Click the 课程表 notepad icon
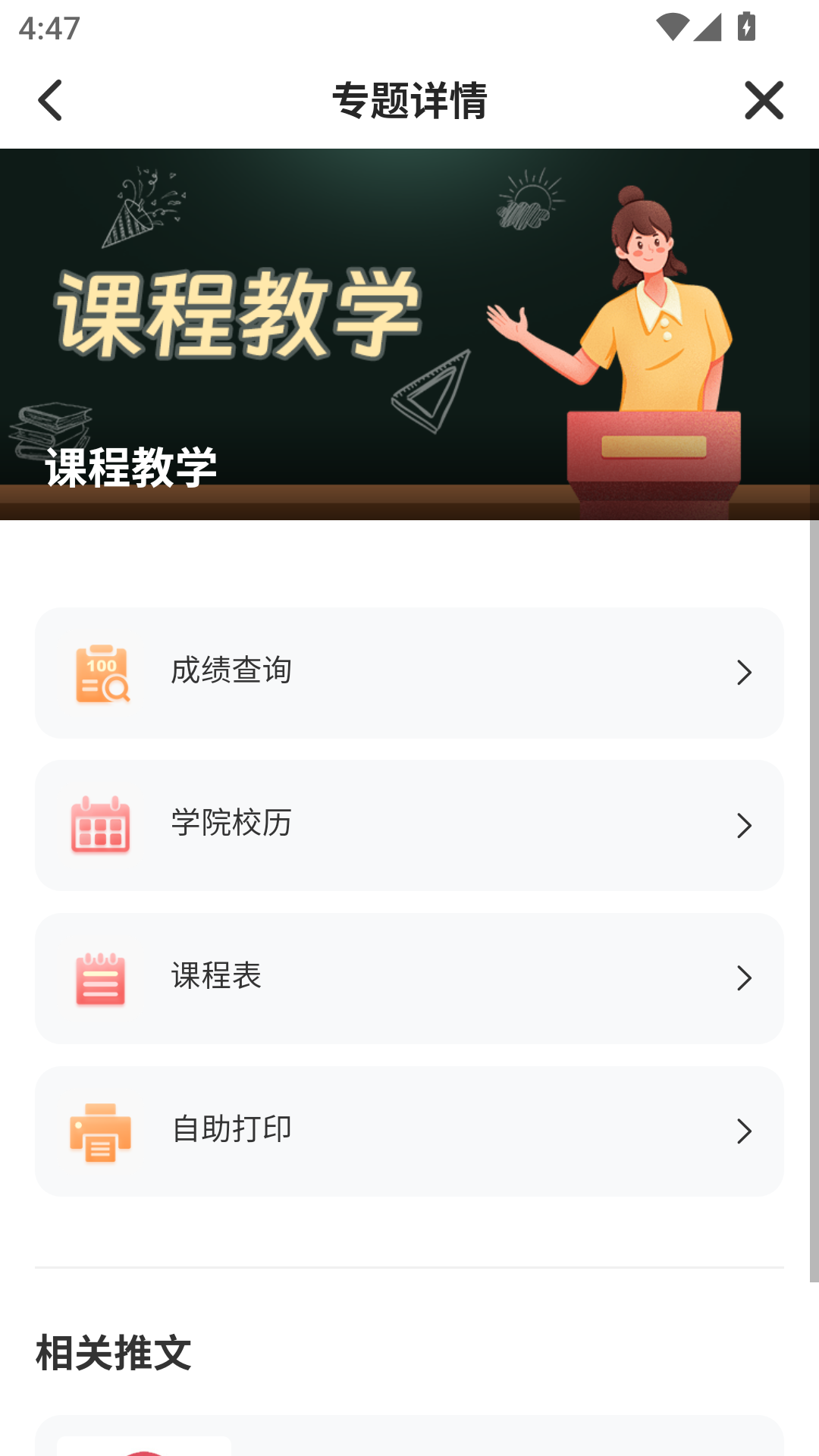 [99, 977]
